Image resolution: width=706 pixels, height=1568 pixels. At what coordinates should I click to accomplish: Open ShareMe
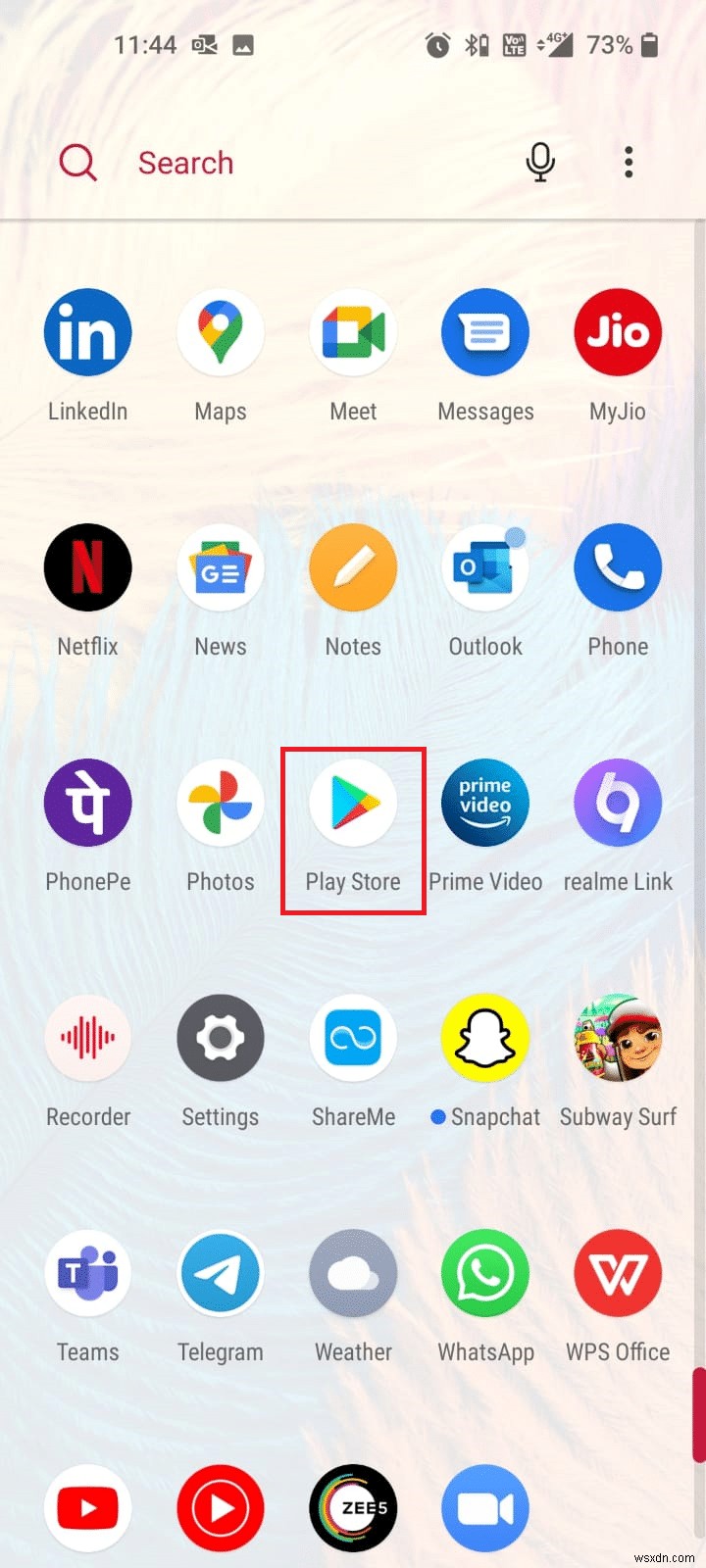coord(353,1038)
